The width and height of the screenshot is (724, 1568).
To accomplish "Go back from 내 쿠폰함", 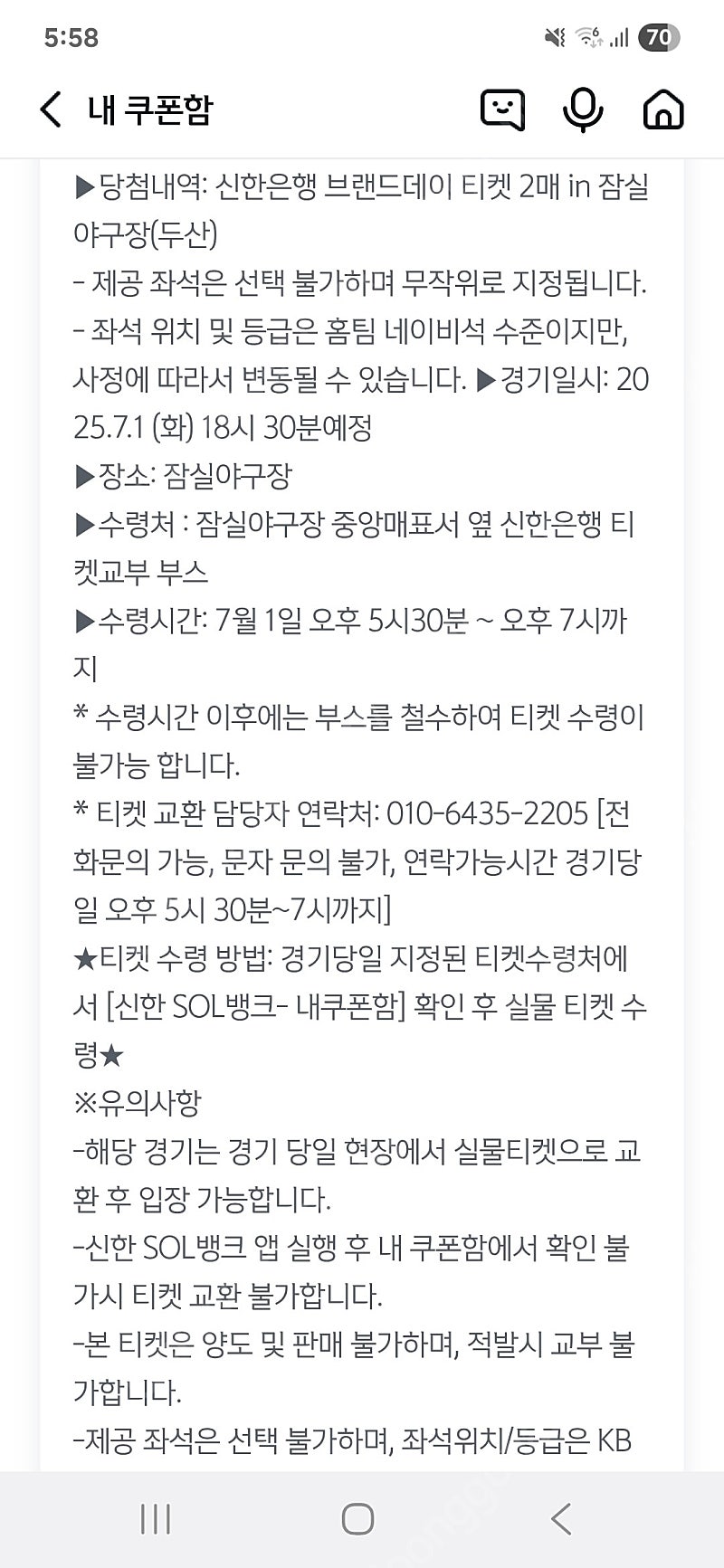I will [51, 109].
